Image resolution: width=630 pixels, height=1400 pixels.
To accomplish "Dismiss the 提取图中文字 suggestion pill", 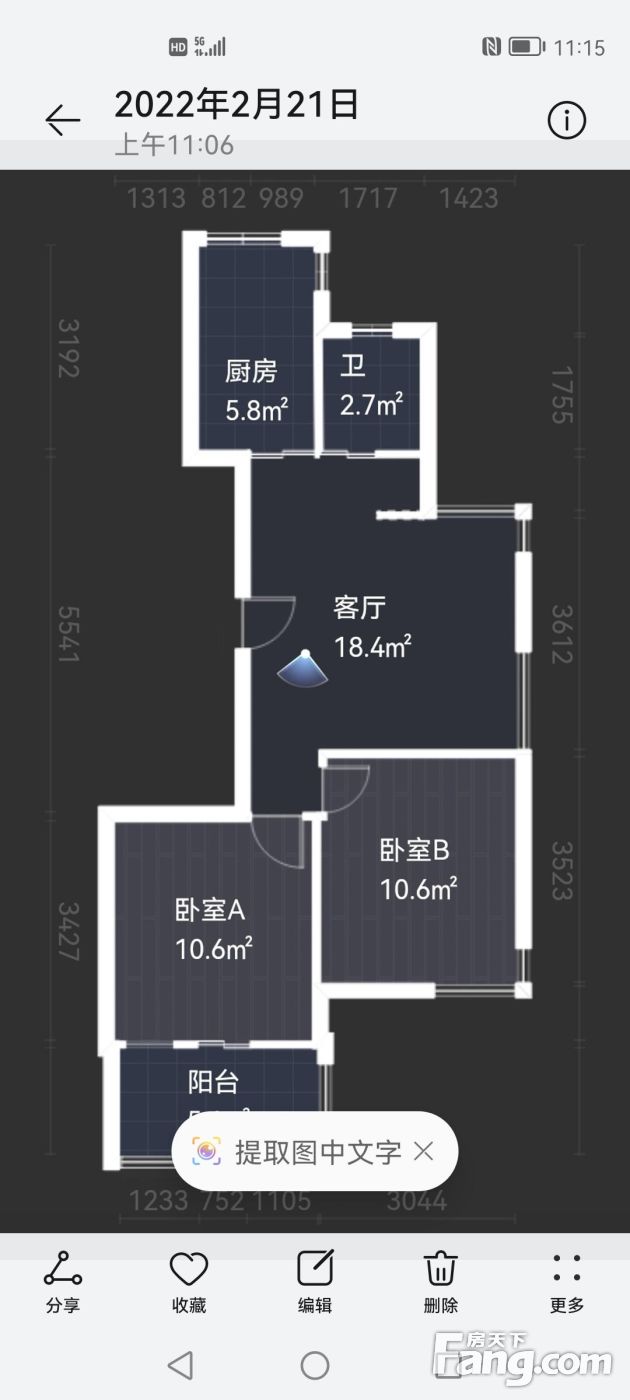I will (x=424, y=1151).
